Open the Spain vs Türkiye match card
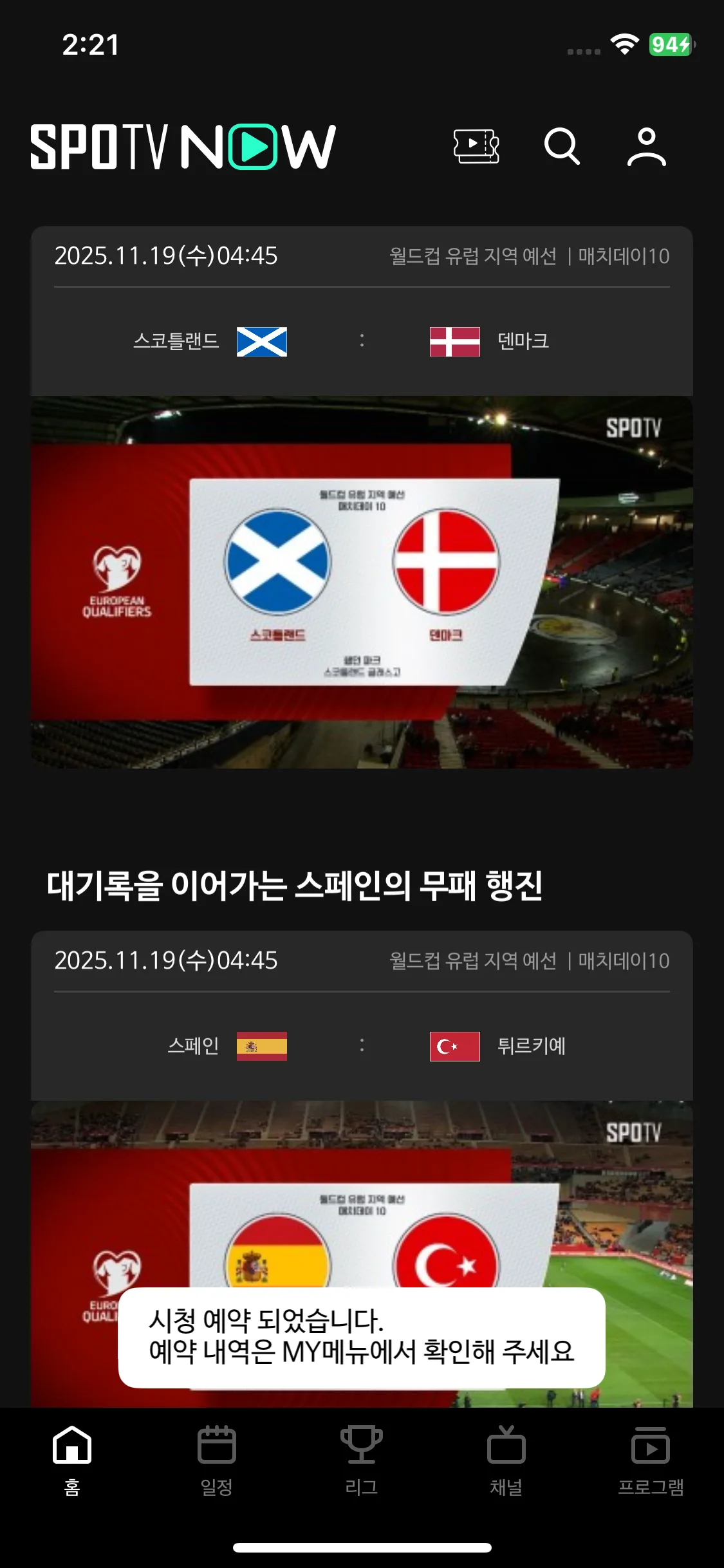This screenshot has height=1568, width=724. pos(362,1169)
